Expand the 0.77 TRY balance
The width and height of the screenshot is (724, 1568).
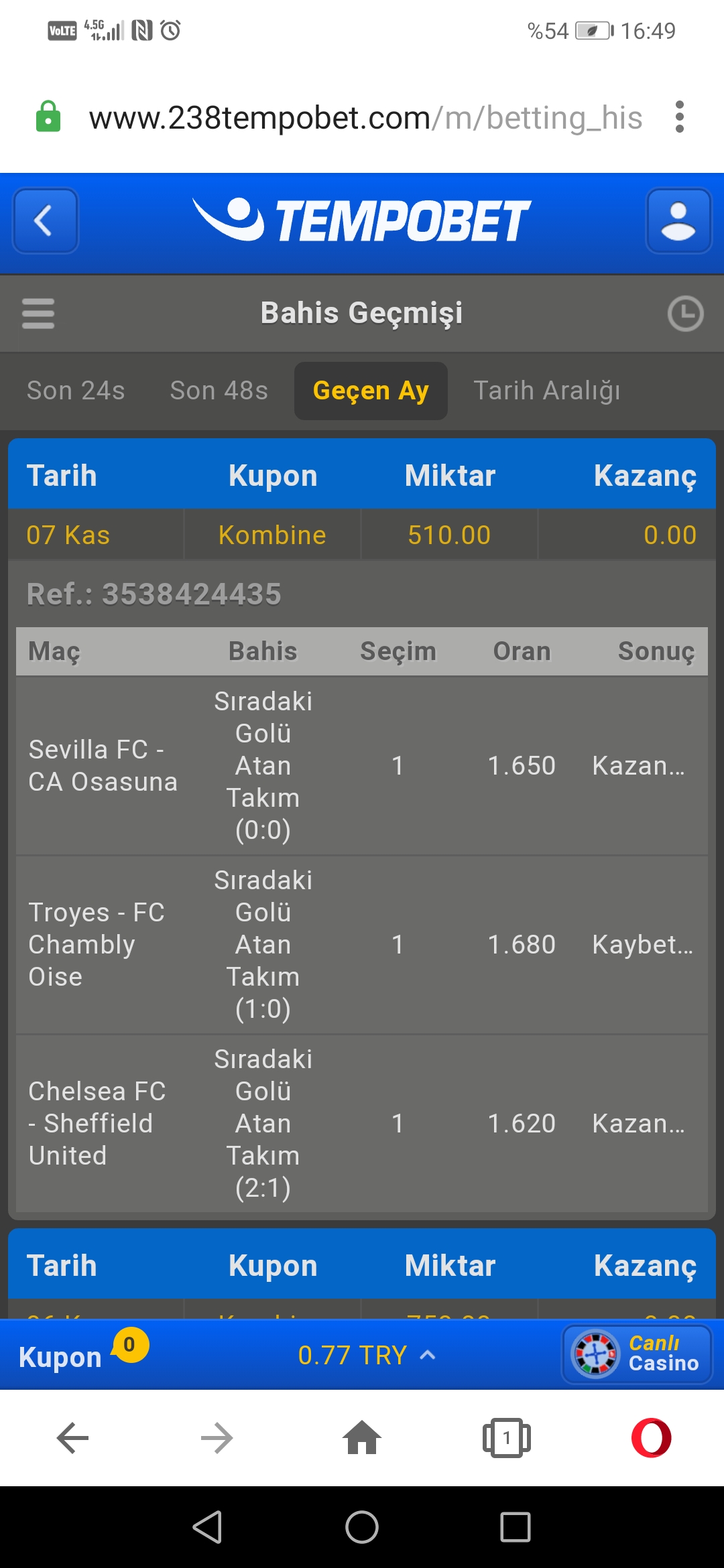coord(367,1356)
